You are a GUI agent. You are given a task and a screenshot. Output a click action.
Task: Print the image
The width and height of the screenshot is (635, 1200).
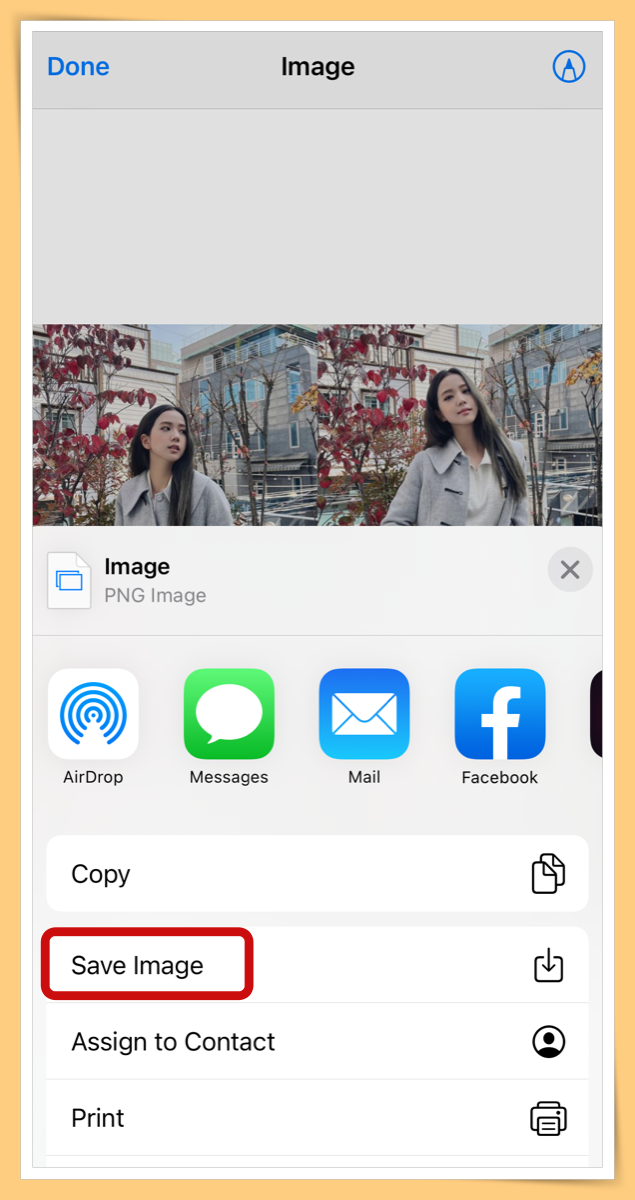pyautogui.click(x=317, y=1117)
